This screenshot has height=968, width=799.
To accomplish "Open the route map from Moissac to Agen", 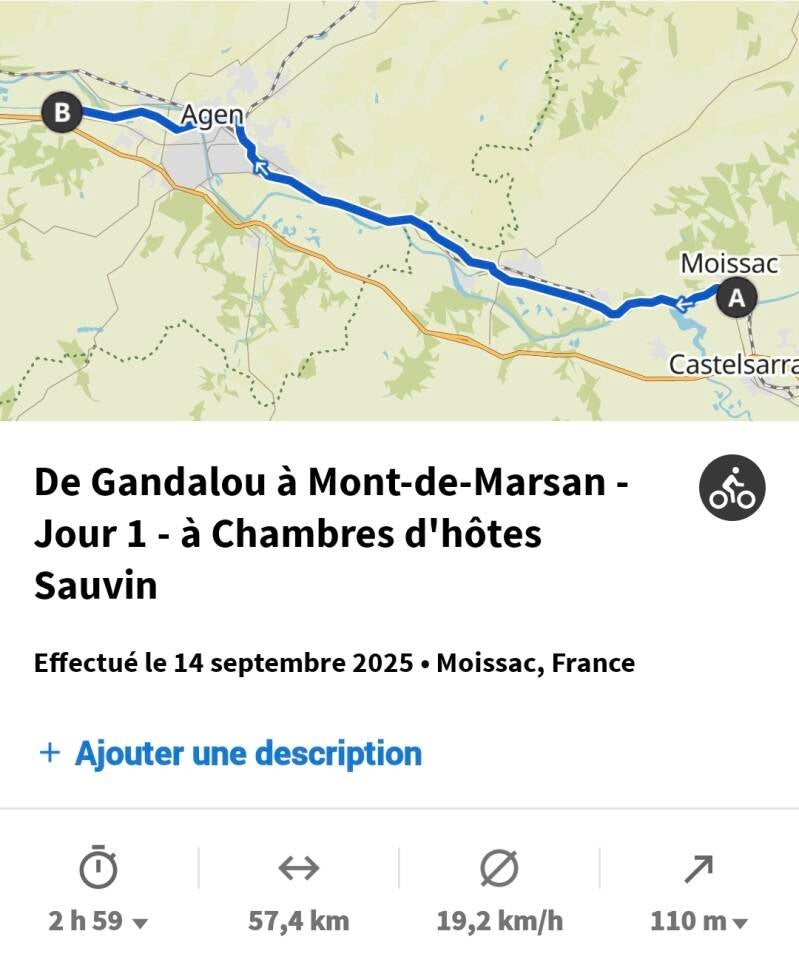I will pyautogui.click(x=400, y=210).
